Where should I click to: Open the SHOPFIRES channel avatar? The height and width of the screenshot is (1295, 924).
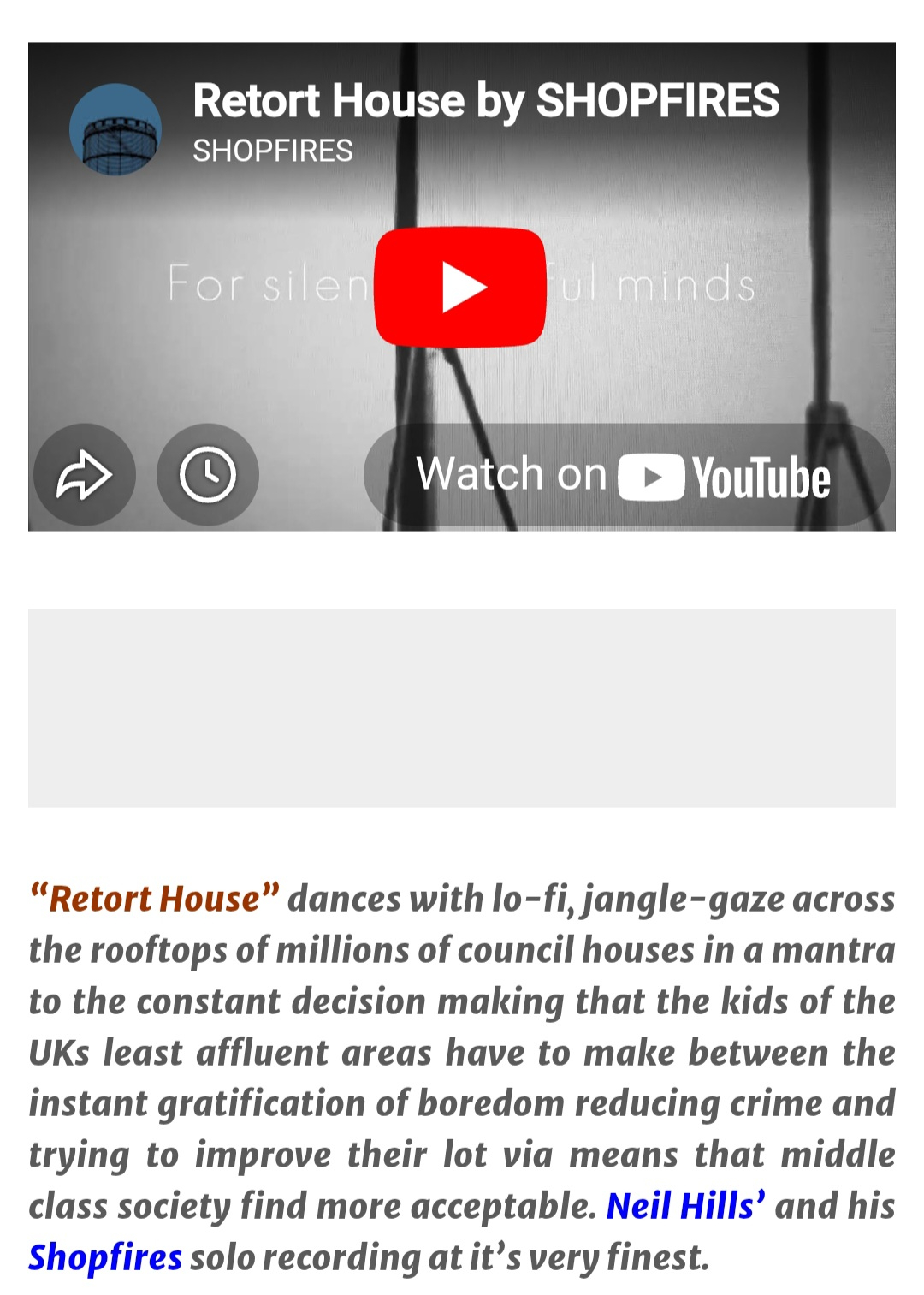click(x=115, y=128)
